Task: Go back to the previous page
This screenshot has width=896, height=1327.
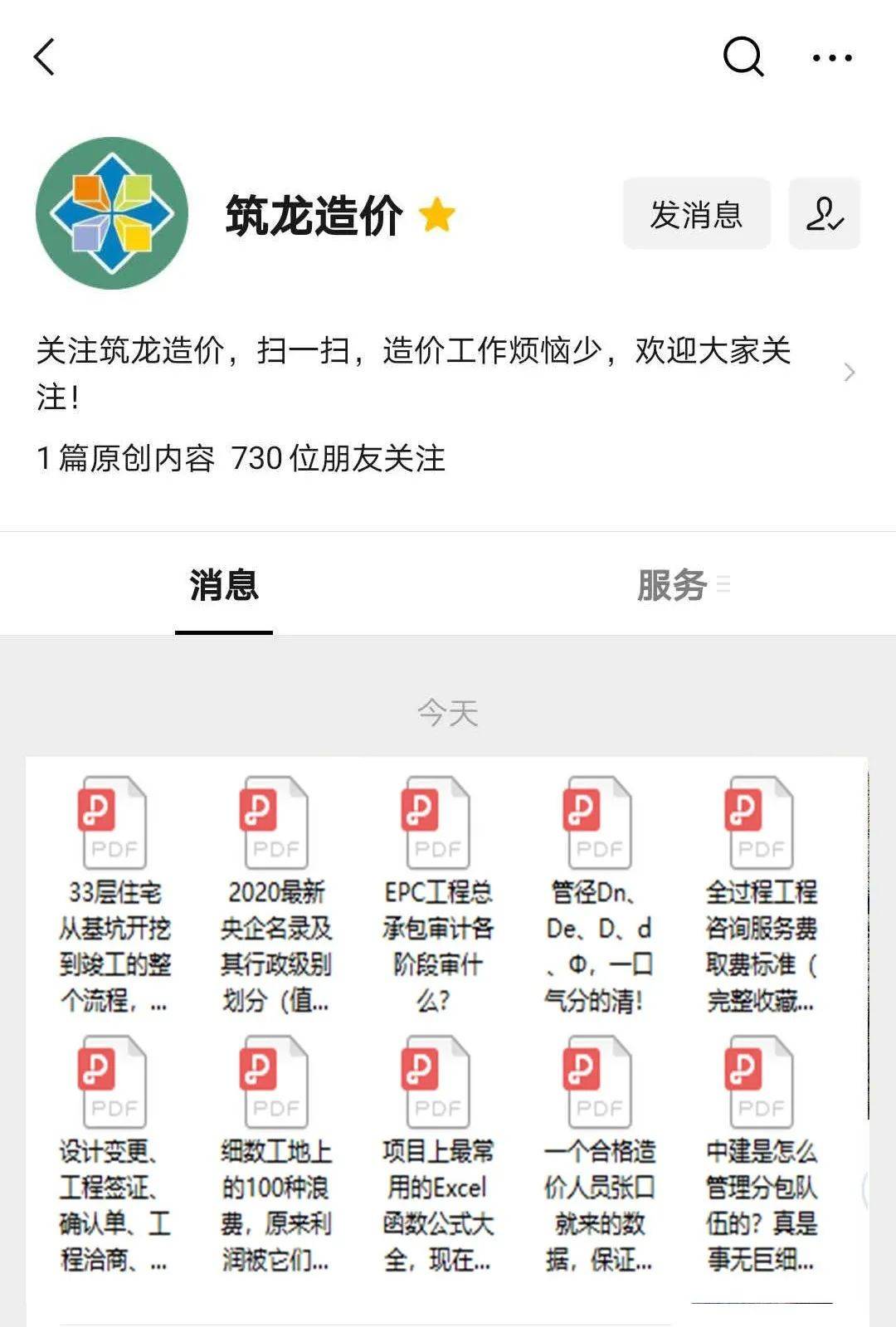Action: pyautogui.click(x=46, y=57)
